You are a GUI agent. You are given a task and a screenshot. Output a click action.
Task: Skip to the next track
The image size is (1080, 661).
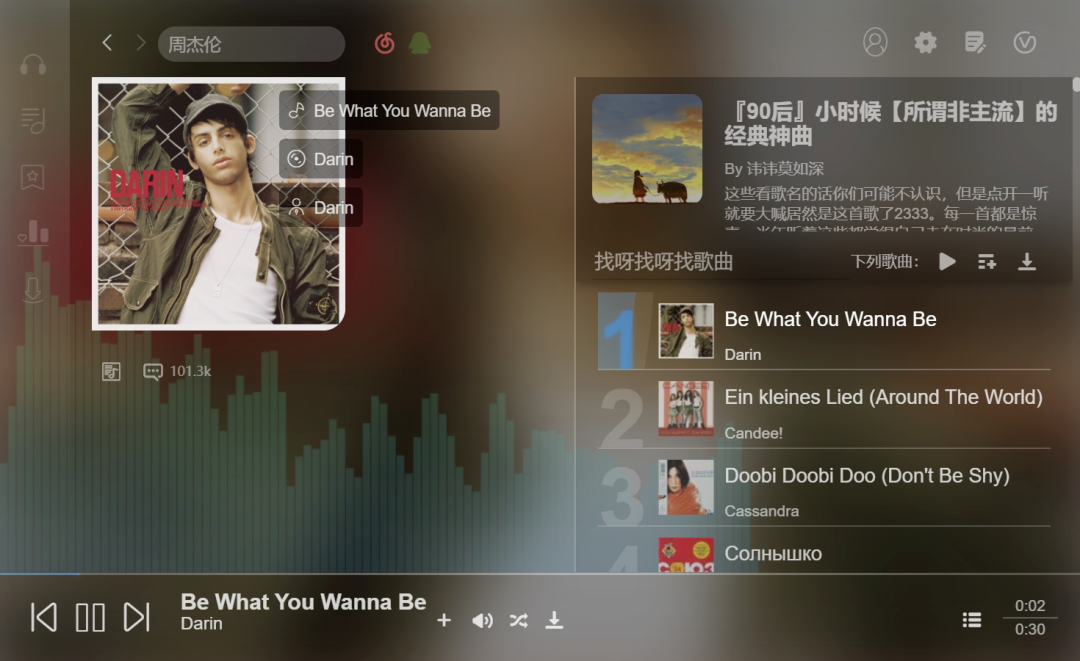(x=136, y=617)
